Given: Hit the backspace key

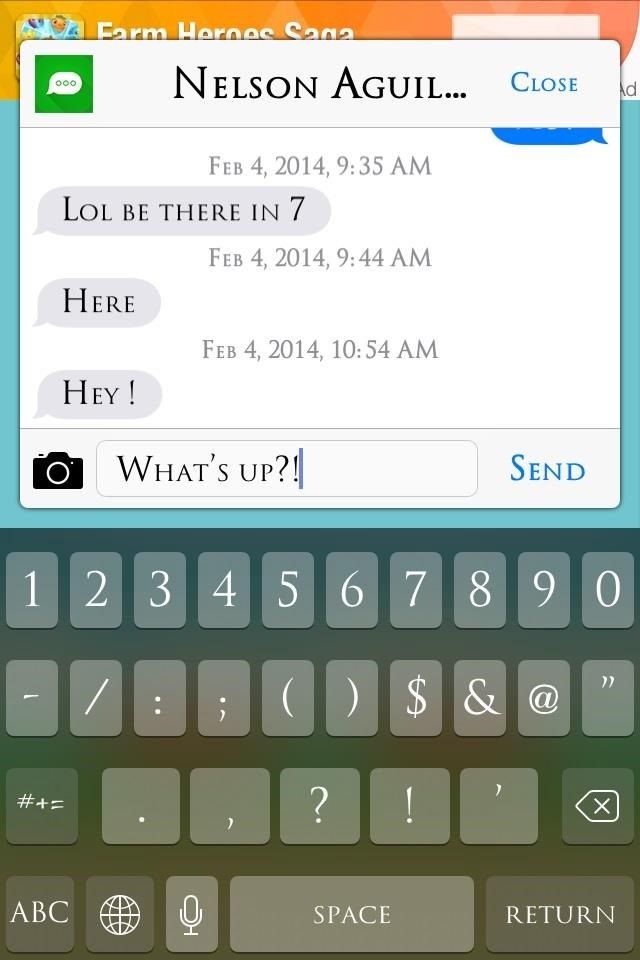Looking at the screenshot, I should coord(597,805).
